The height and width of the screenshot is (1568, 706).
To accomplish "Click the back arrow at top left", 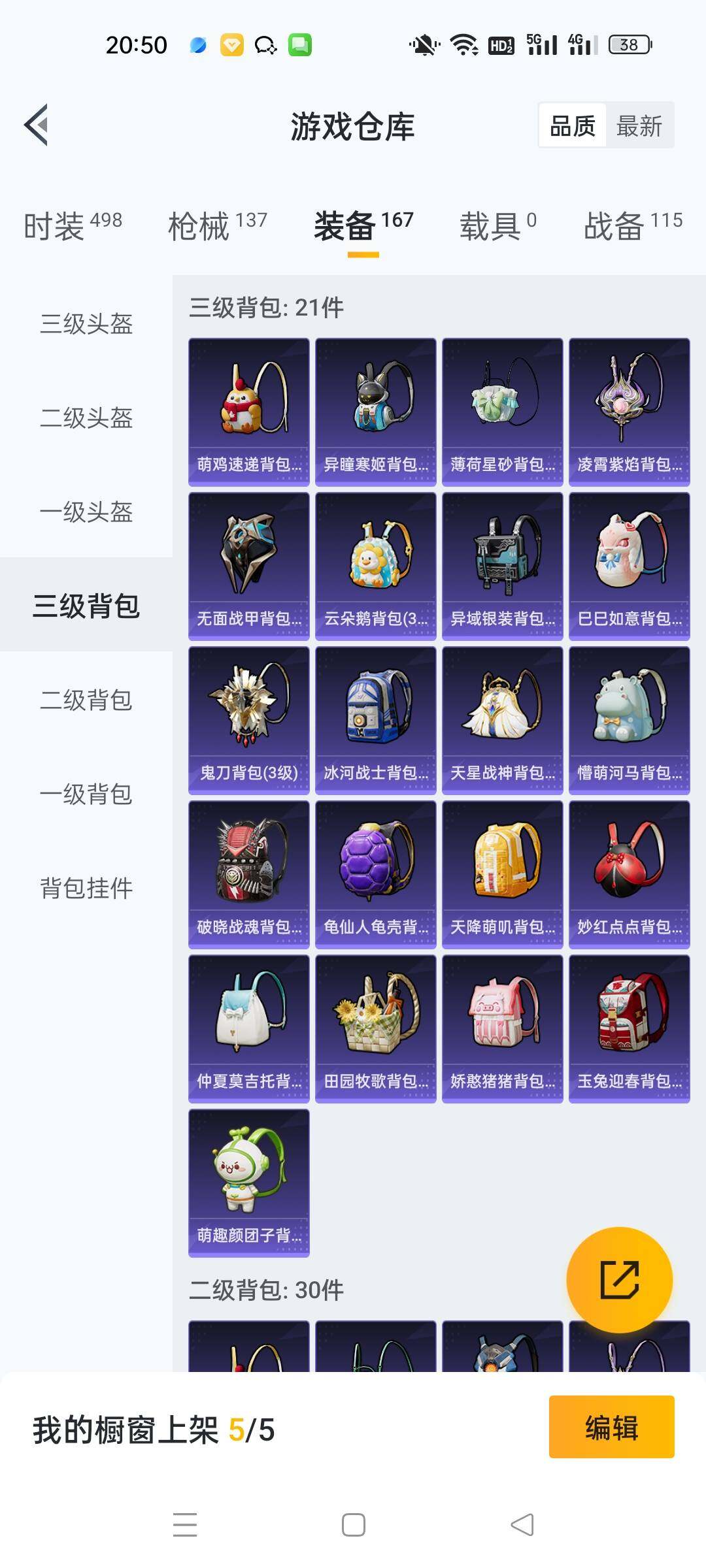I will pos(36,124).
